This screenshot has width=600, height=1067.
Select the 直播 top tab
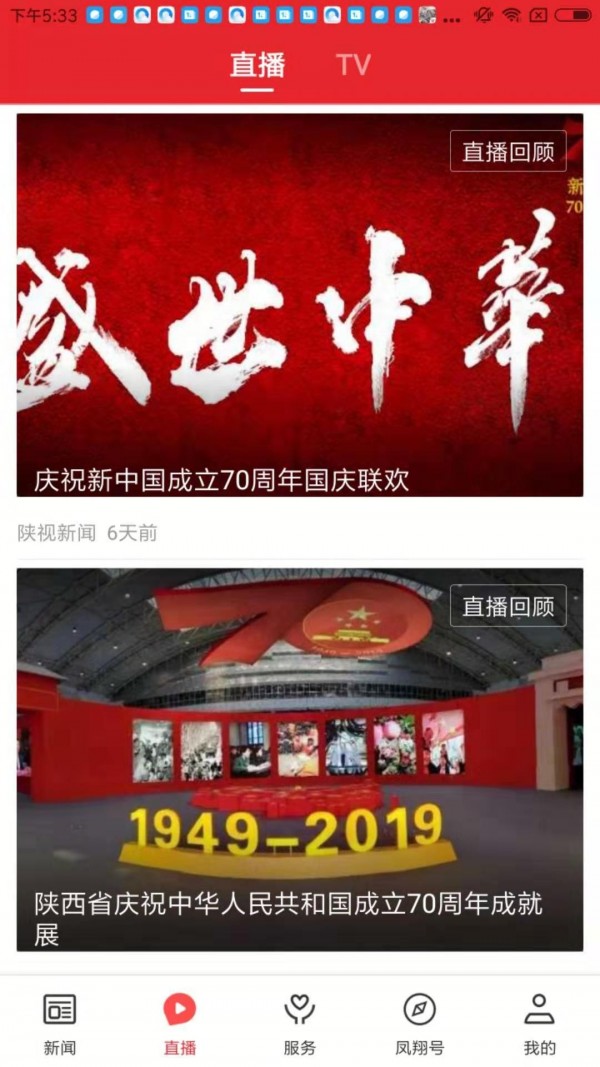(257, 65)
